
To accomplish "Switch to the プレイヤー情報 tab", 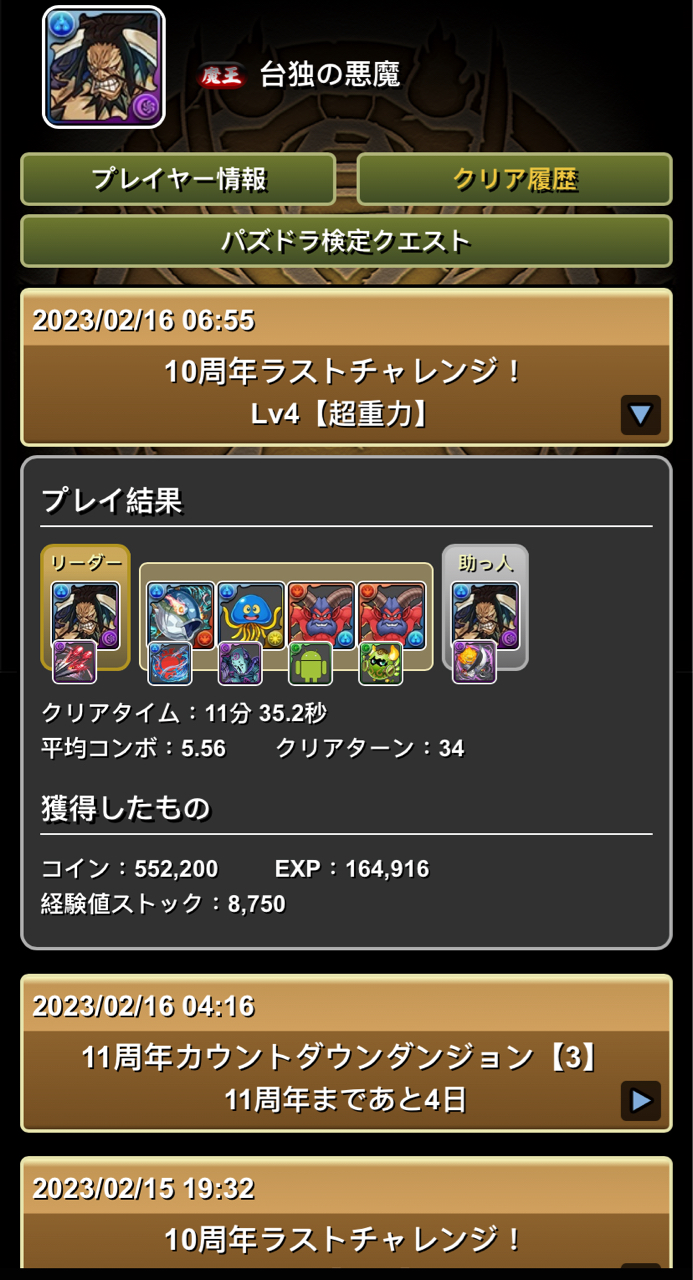I will pyautogui.click(x=178, y=180).
